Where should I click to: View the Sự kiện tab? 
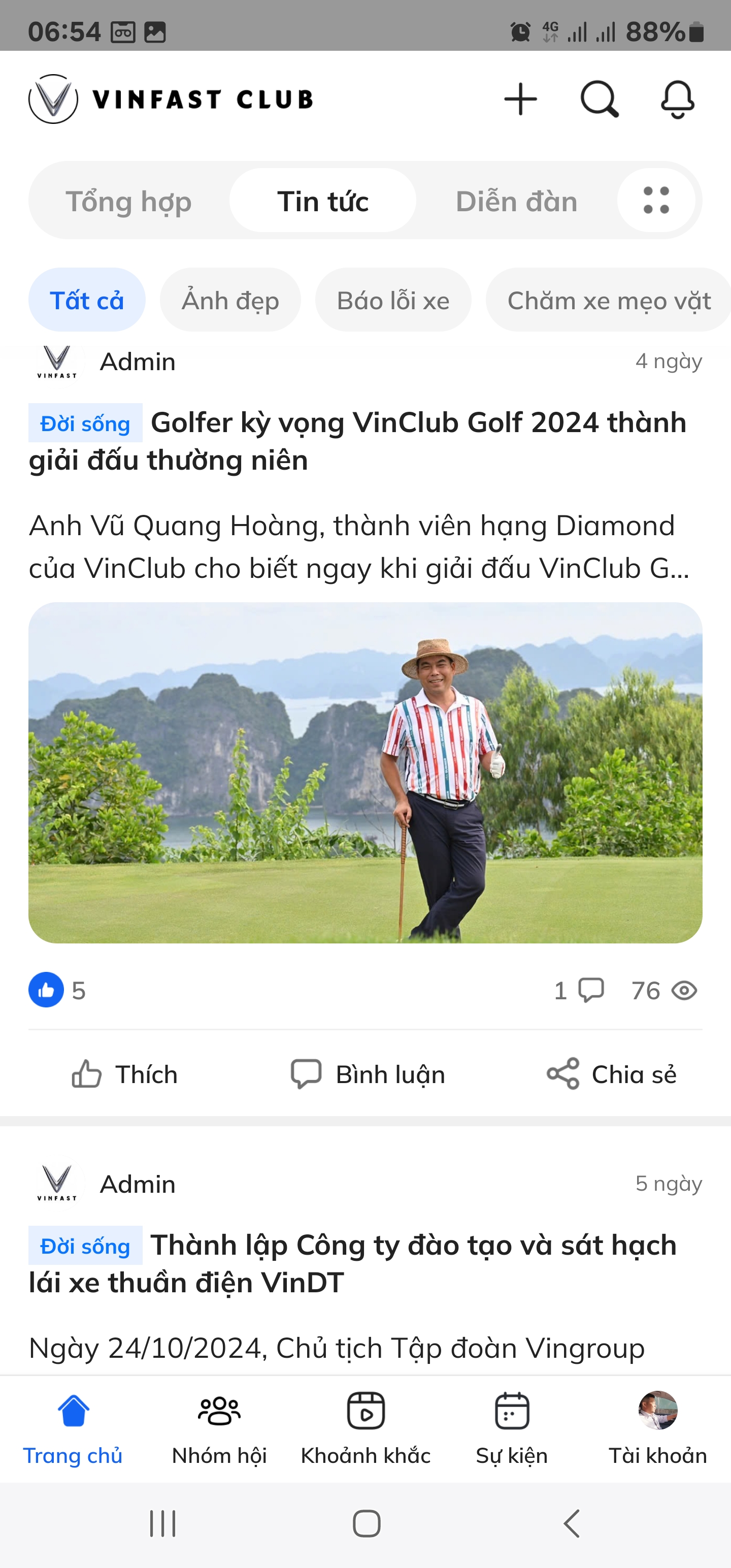click(x=512, y=1427)
